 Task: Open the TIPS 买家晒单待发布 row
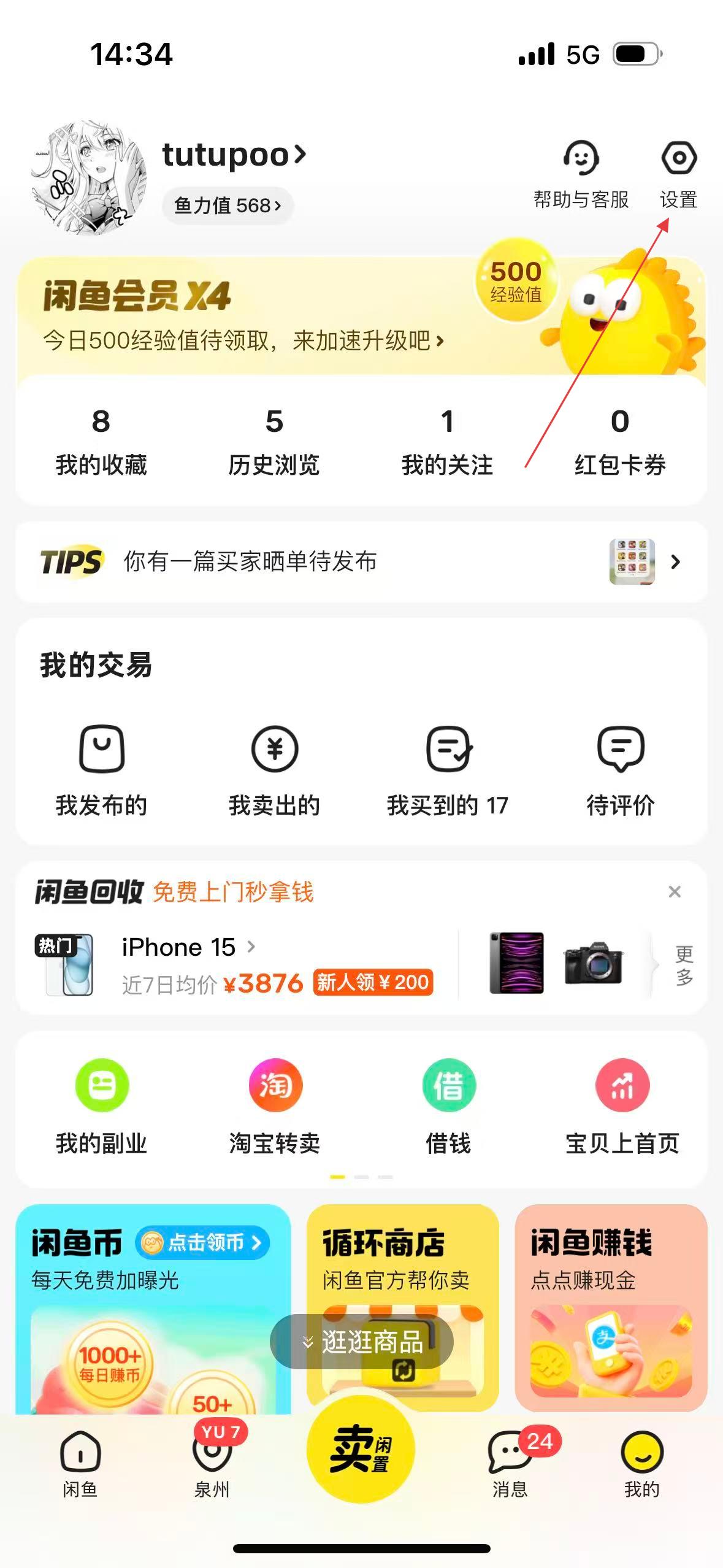click(x=361, y=561)
